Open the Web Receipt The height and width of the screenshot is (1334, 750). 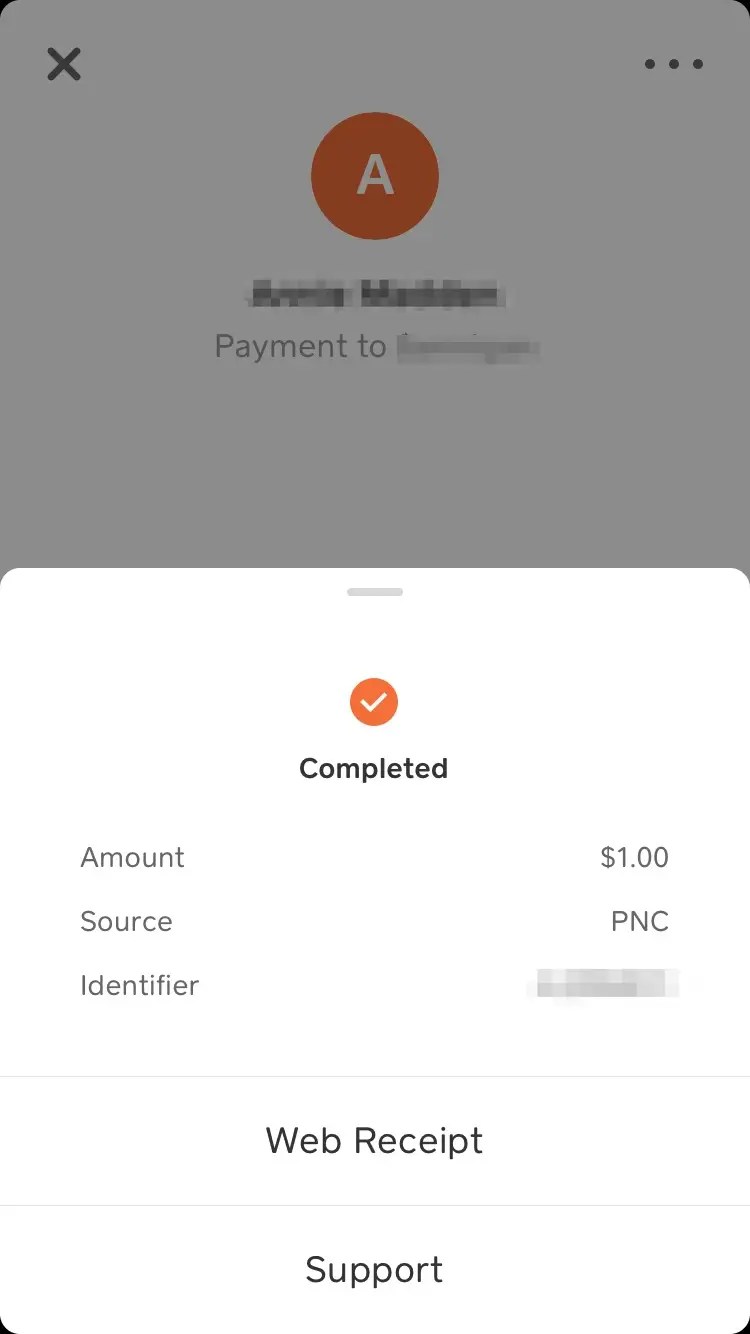coord(374,1141)
